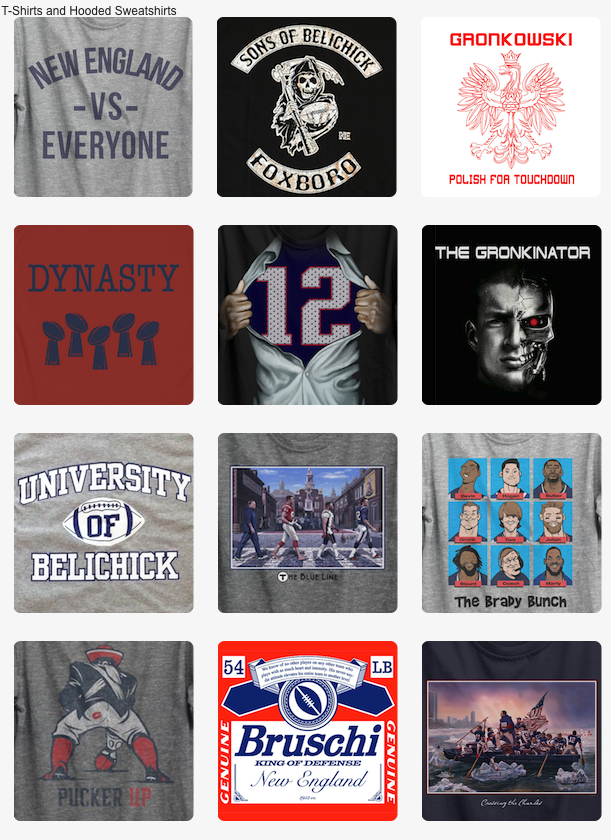View the number 12 jersey reveal shirt
The image size is (611, 840).
tap(307, 315)
